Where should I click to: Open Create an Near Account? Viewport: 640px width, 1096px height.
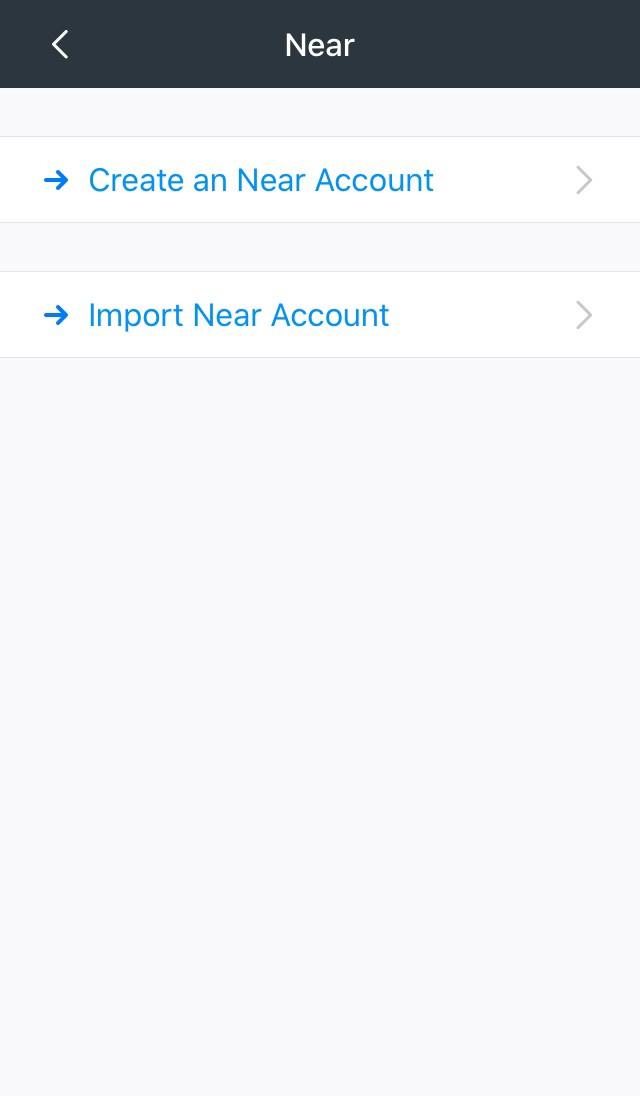coord(261,180)
